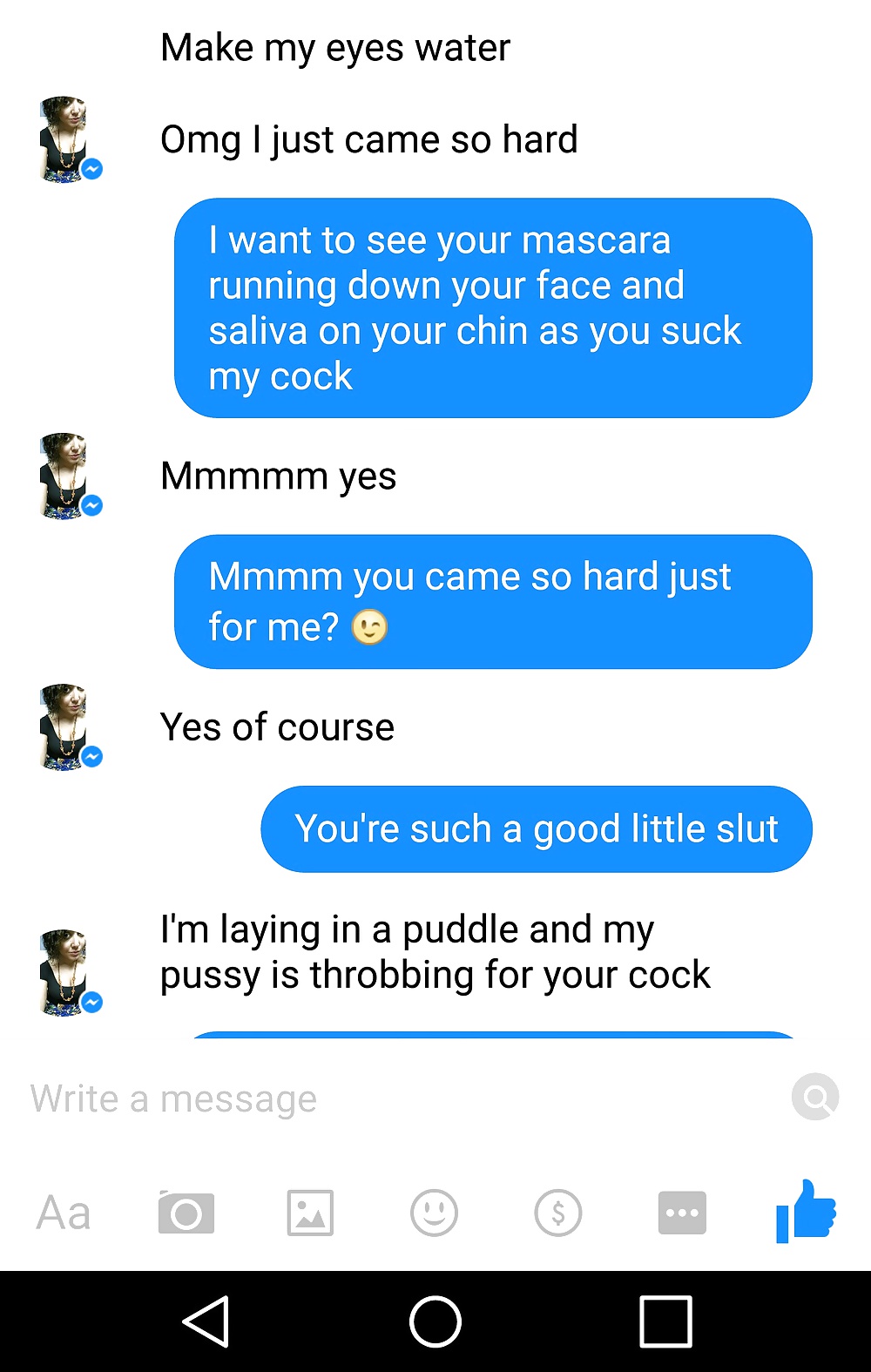Send a thumbs-up like
The image size is (871, 1372).
pos(806,1211)
